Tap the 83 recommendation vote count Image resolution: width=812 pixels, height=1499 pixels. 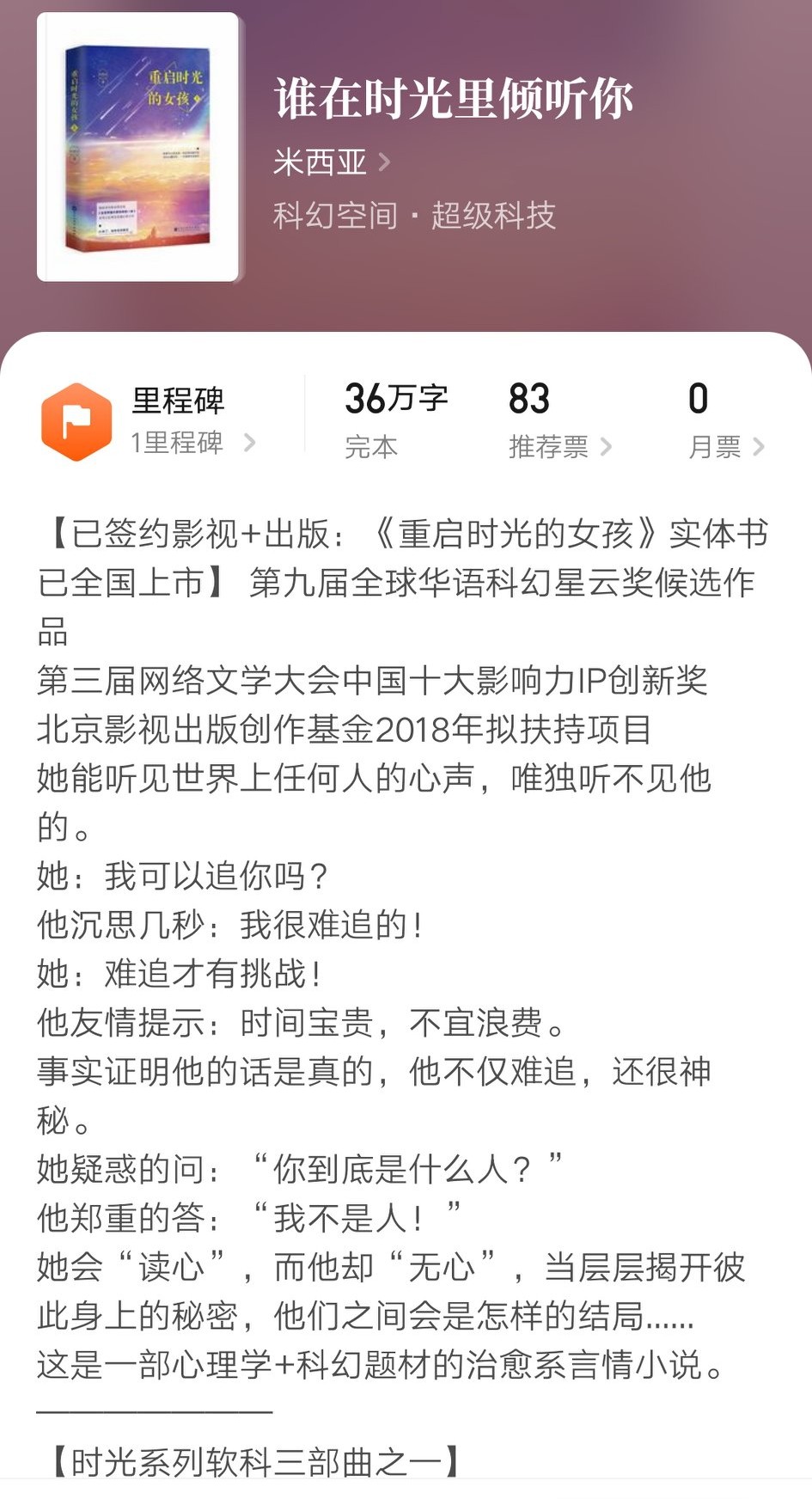[530, 397]
